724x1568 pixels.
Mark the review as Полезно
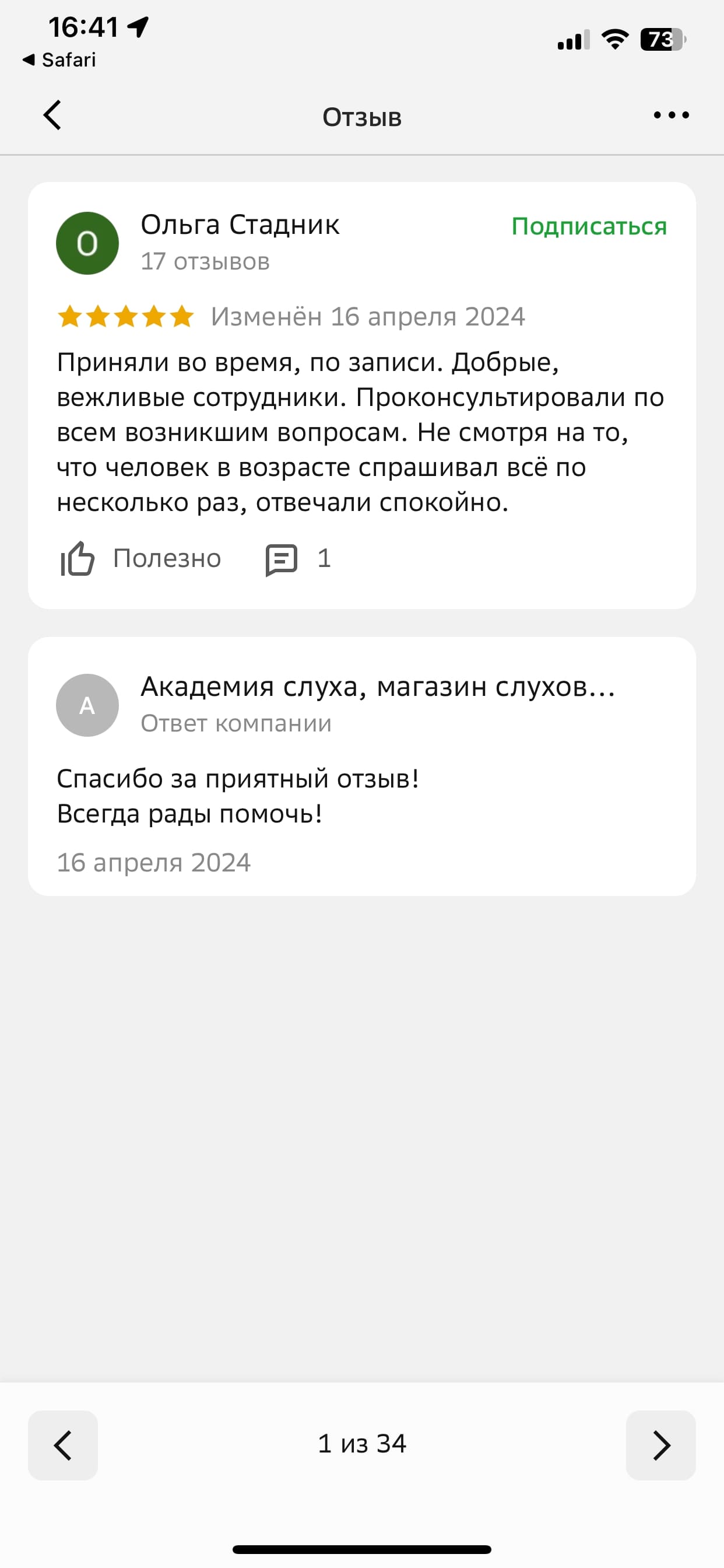point(140,558)
